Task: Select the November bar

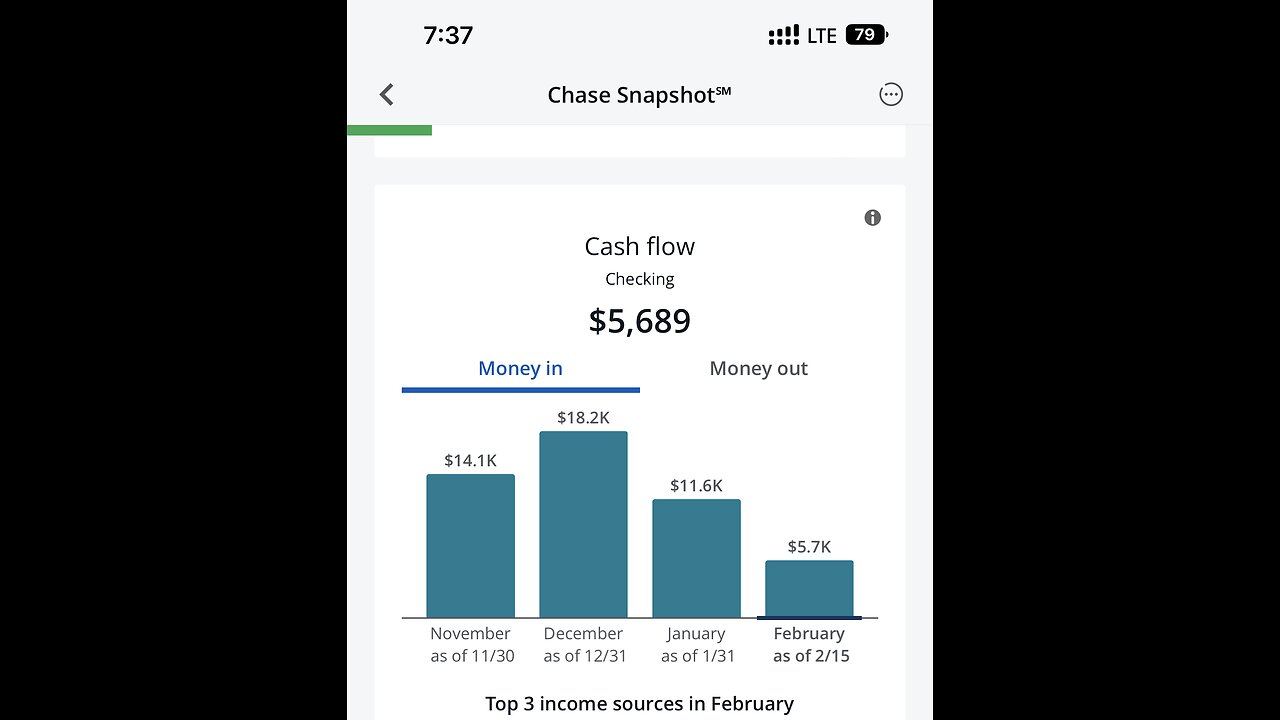Action: [x=470, y=546]
